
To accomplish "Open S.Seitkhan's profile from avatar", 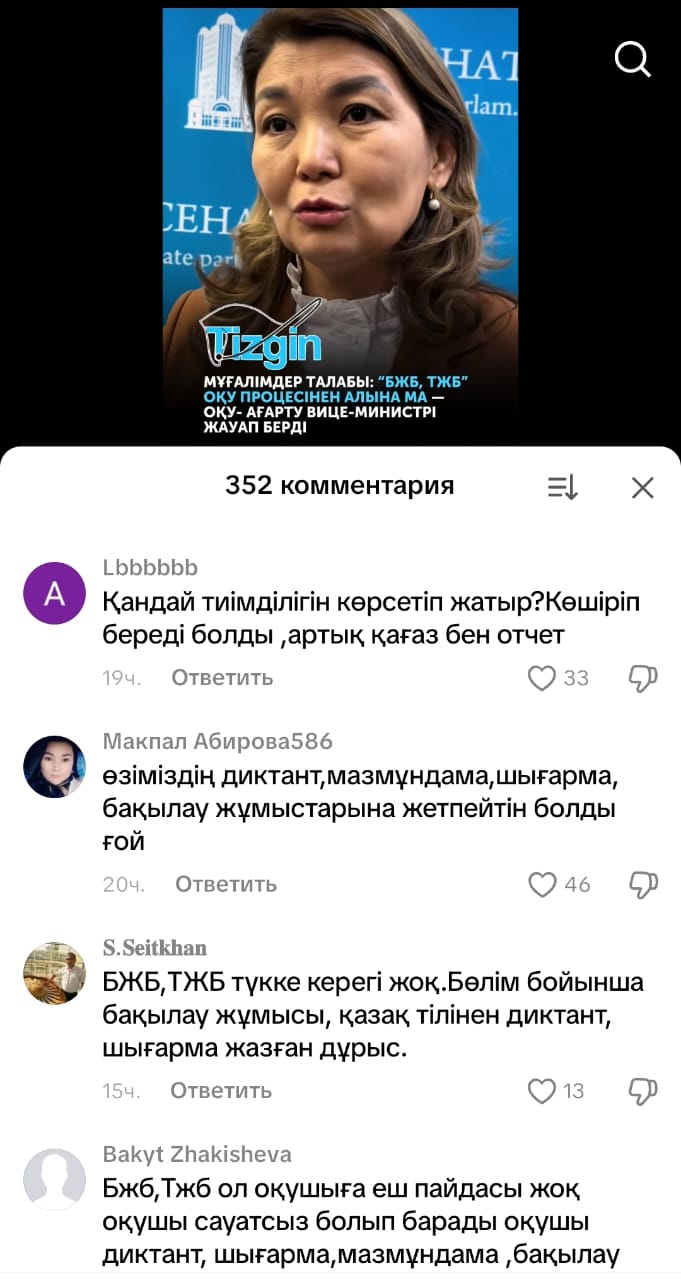I will click(x=54, y=973).
